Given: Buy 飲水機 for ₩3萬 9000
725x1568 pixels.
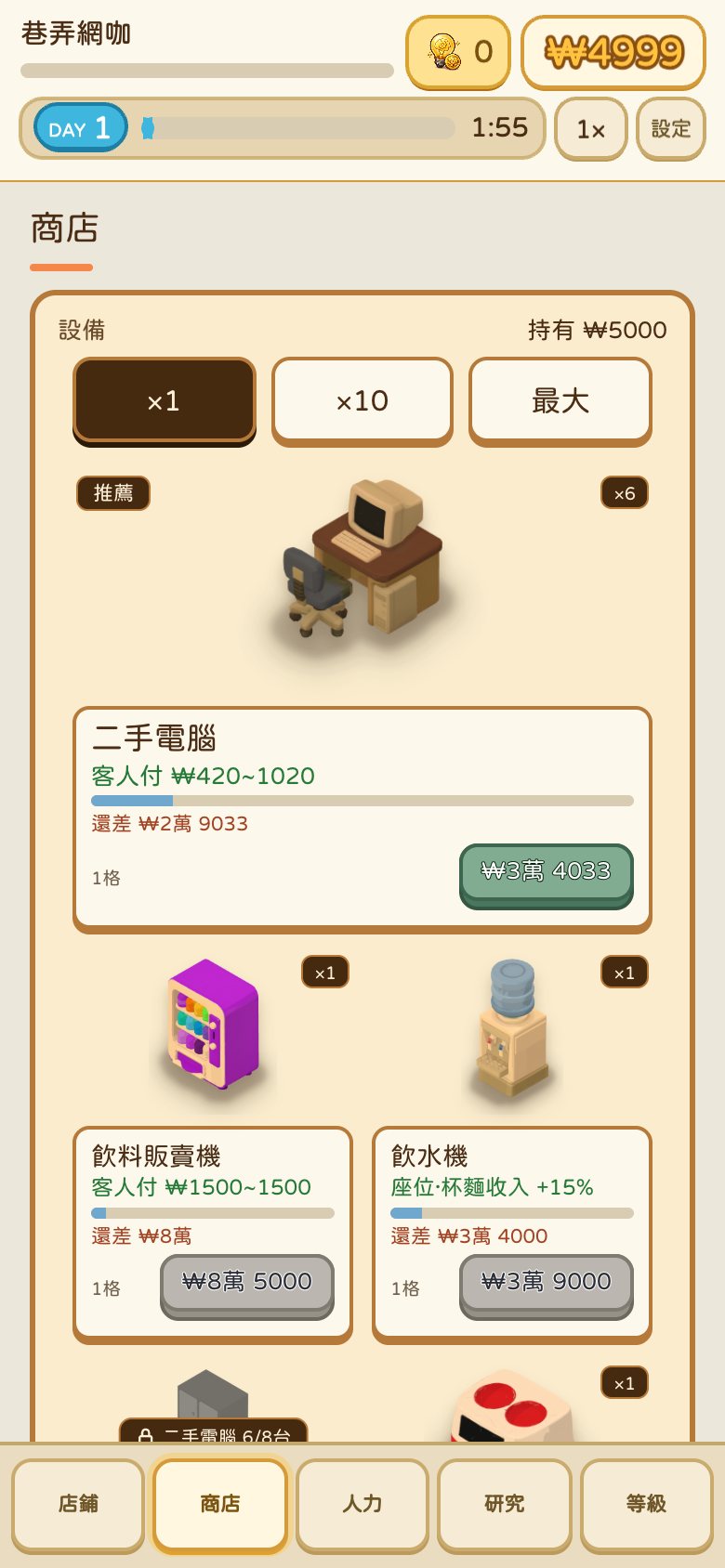Looking at the screenshot, I should pyautogui.click(x=547, y=1286).
